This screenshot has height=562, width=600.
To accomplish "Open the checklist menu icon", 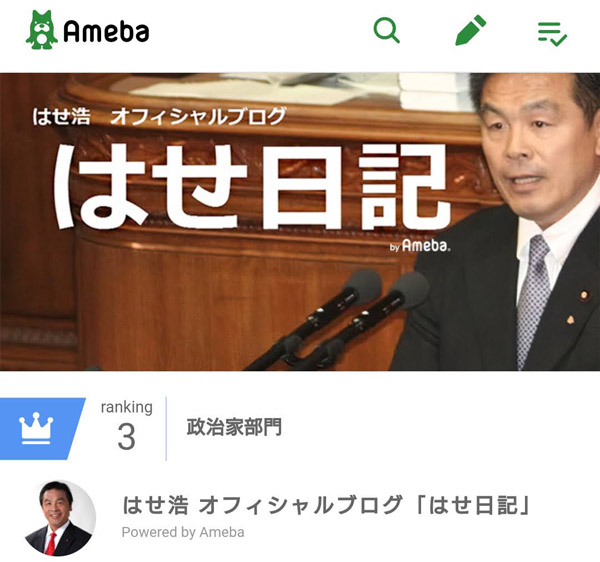I will [552, 32].
